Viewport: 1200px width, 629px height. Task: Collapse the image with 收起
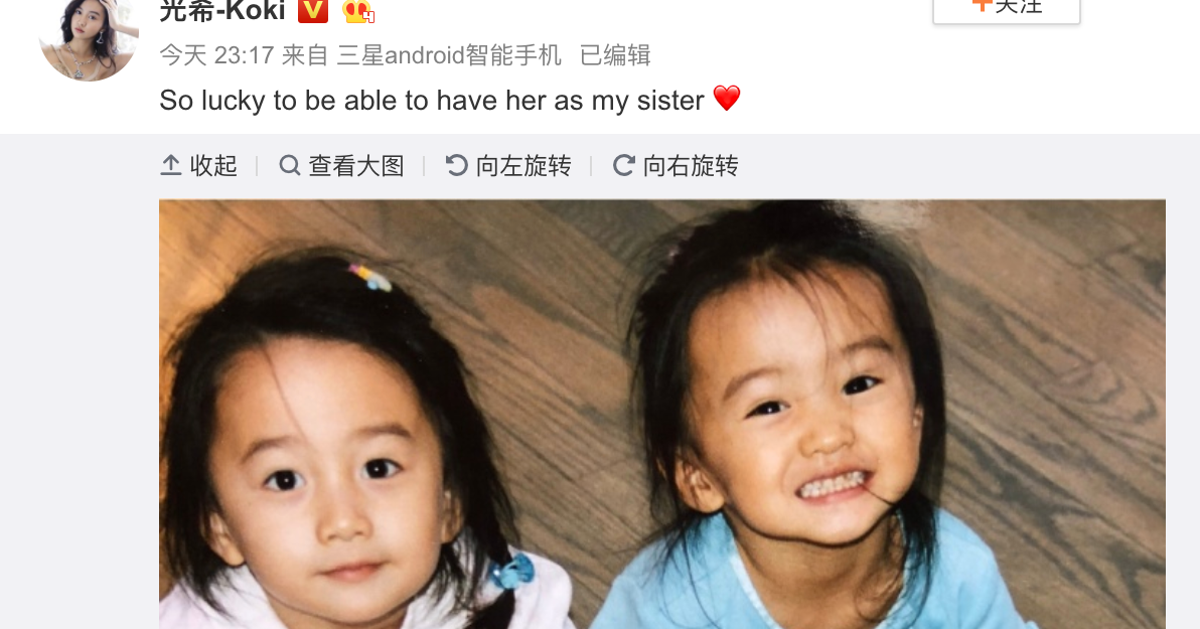[199, 165]
